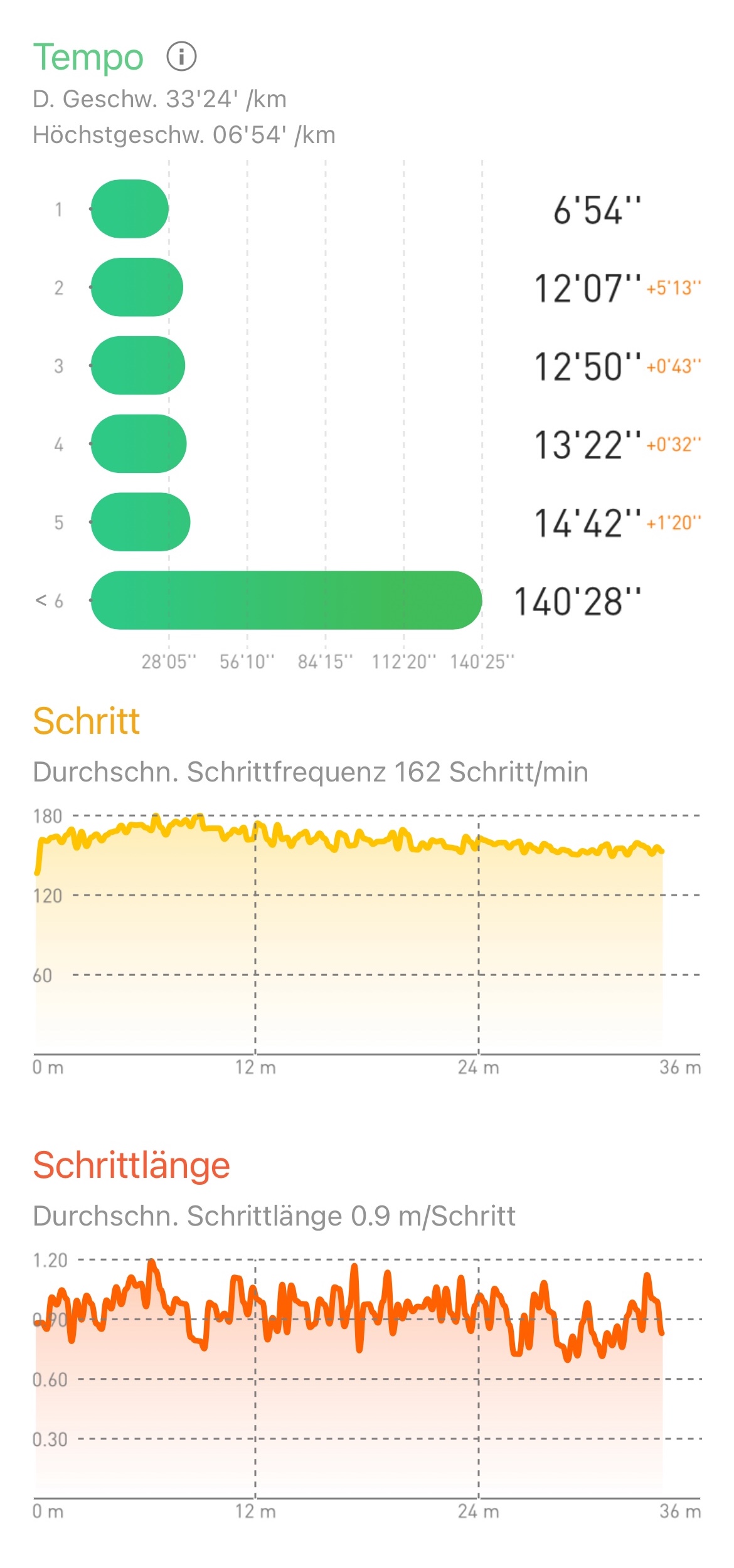Image resolution: width=734 pixels, height=1568 pixels.
Task: Open the info icon next to Tempo
Action: click(181, 57)
